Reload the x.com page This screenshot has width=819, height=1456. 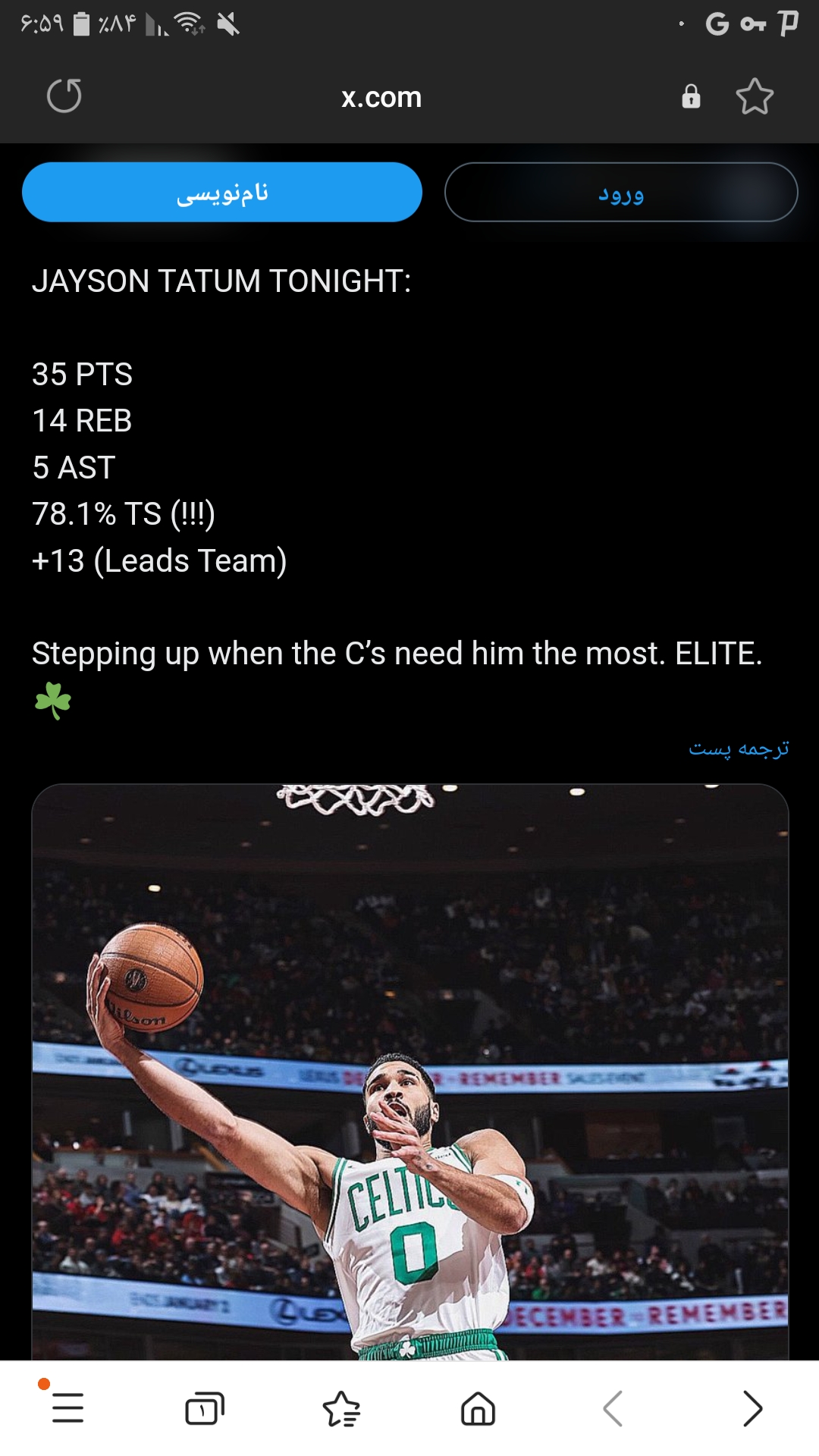pyautogui.click(x=64, y=96)
